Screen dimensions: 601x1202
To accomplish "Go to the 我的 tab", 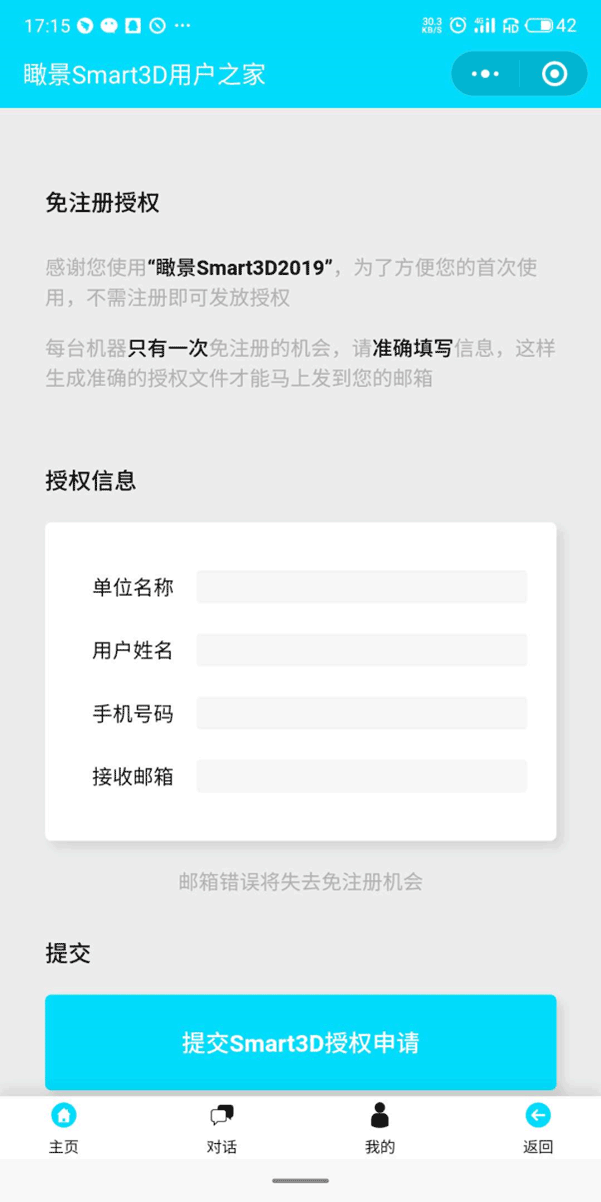I will (380, 1129).
